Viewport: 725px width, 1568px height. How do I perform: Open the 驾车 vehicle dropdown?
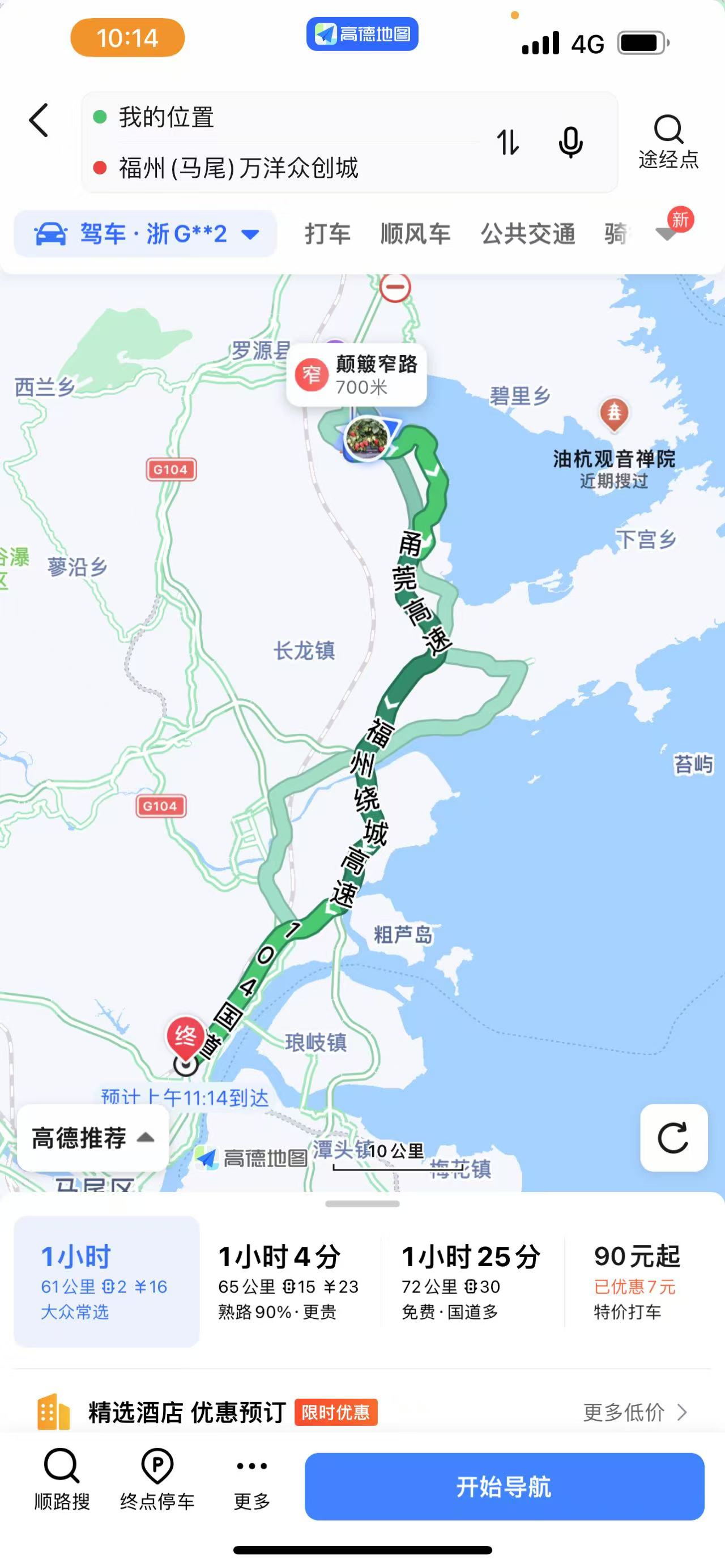146,234
